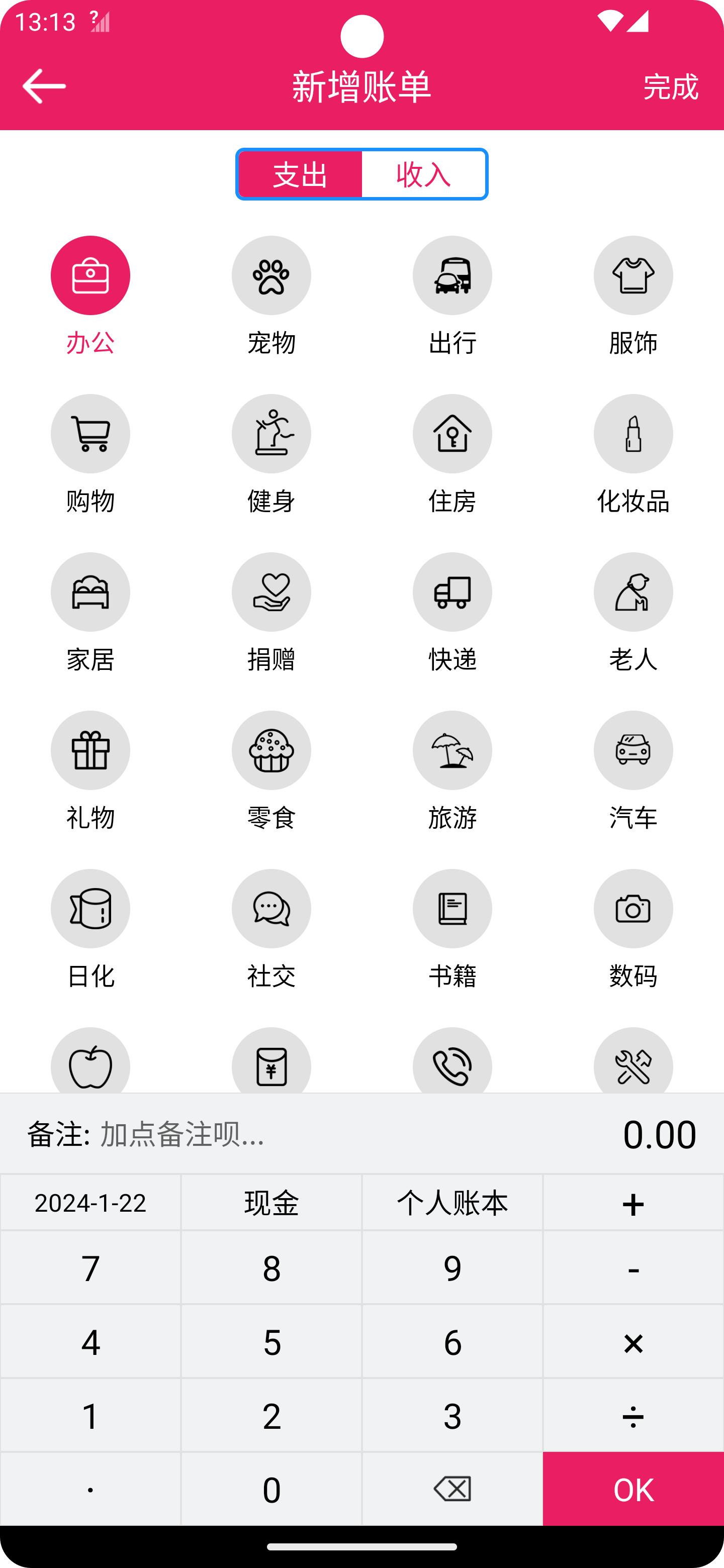The height and width of the screenshot is (1568, 724).
Task: Switch to the 支出 tab
Action: pyautogui.click(x=300, y=174)
